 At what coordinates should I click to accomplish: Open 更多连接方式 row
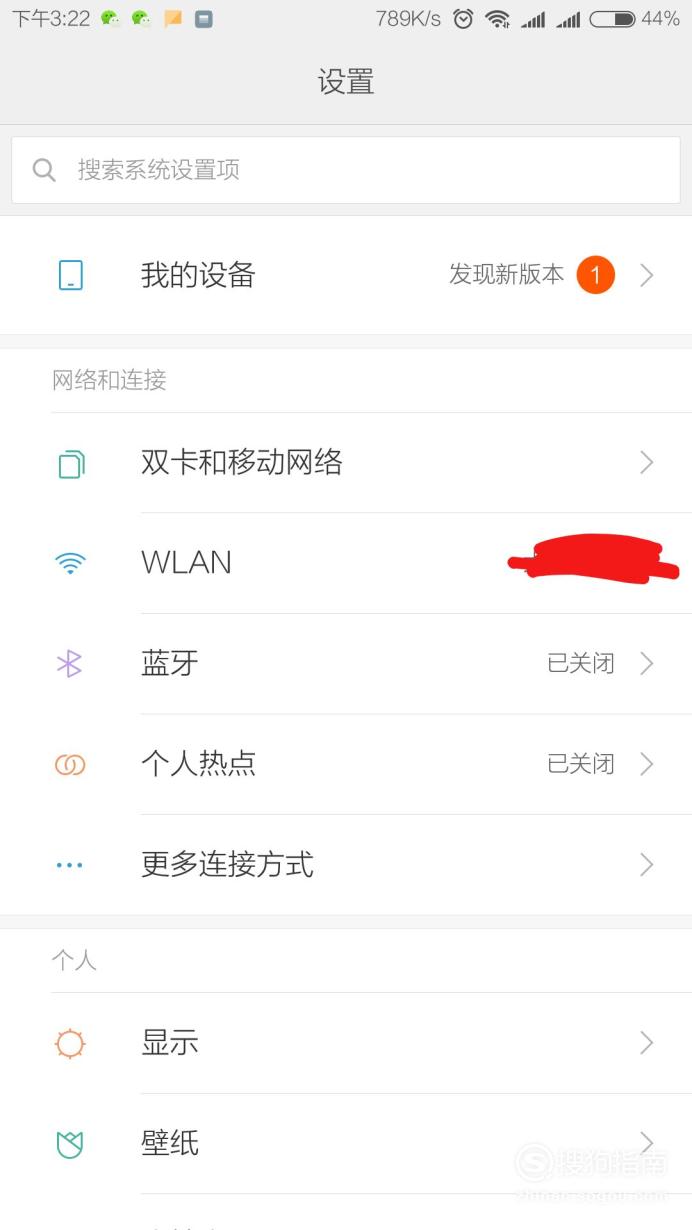click(346, 864)
